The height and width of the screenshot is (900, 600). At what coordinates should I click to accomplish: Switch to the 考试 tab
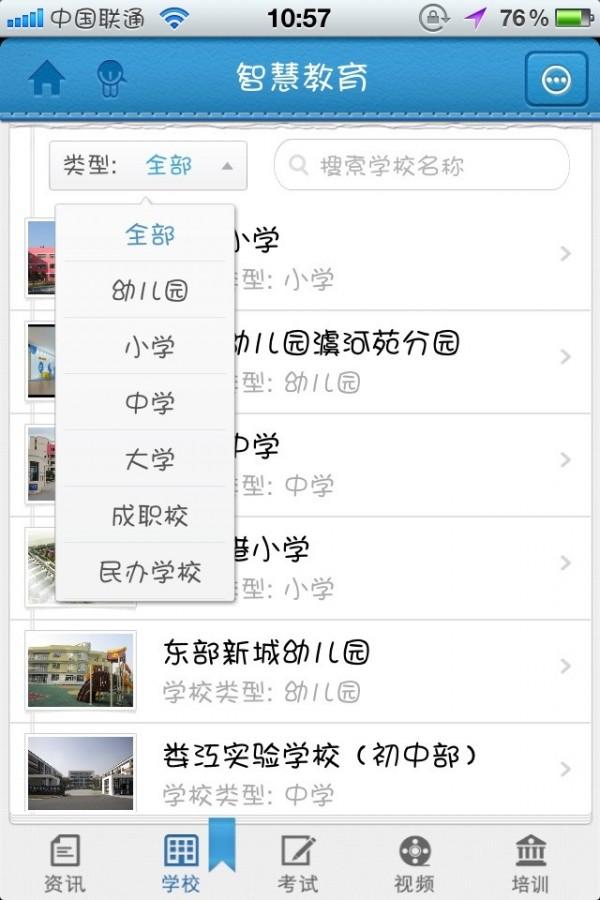pos(298,862)
